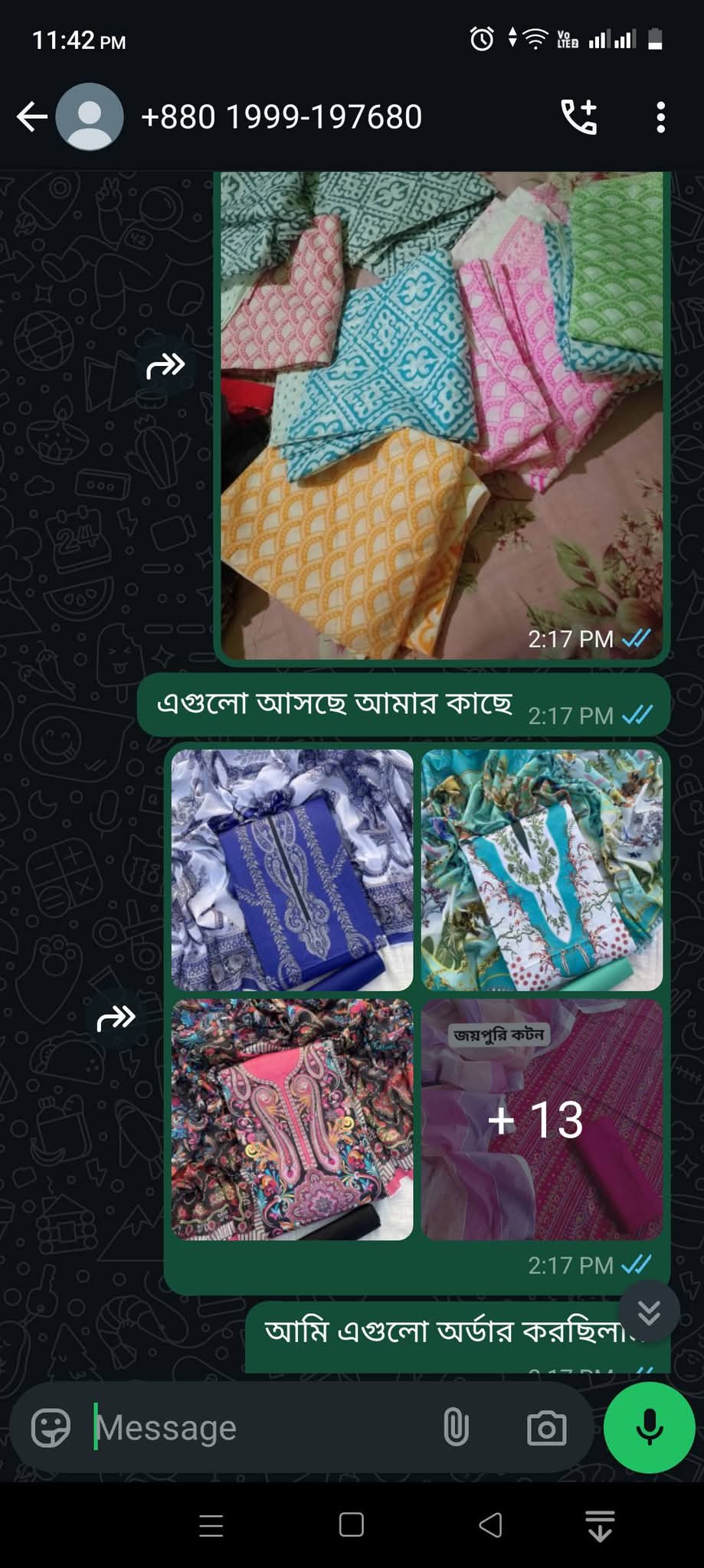Open the colorful printed fabrics photo
The width and height of the screenshot is (704, 1568).
tap(442, 415)
